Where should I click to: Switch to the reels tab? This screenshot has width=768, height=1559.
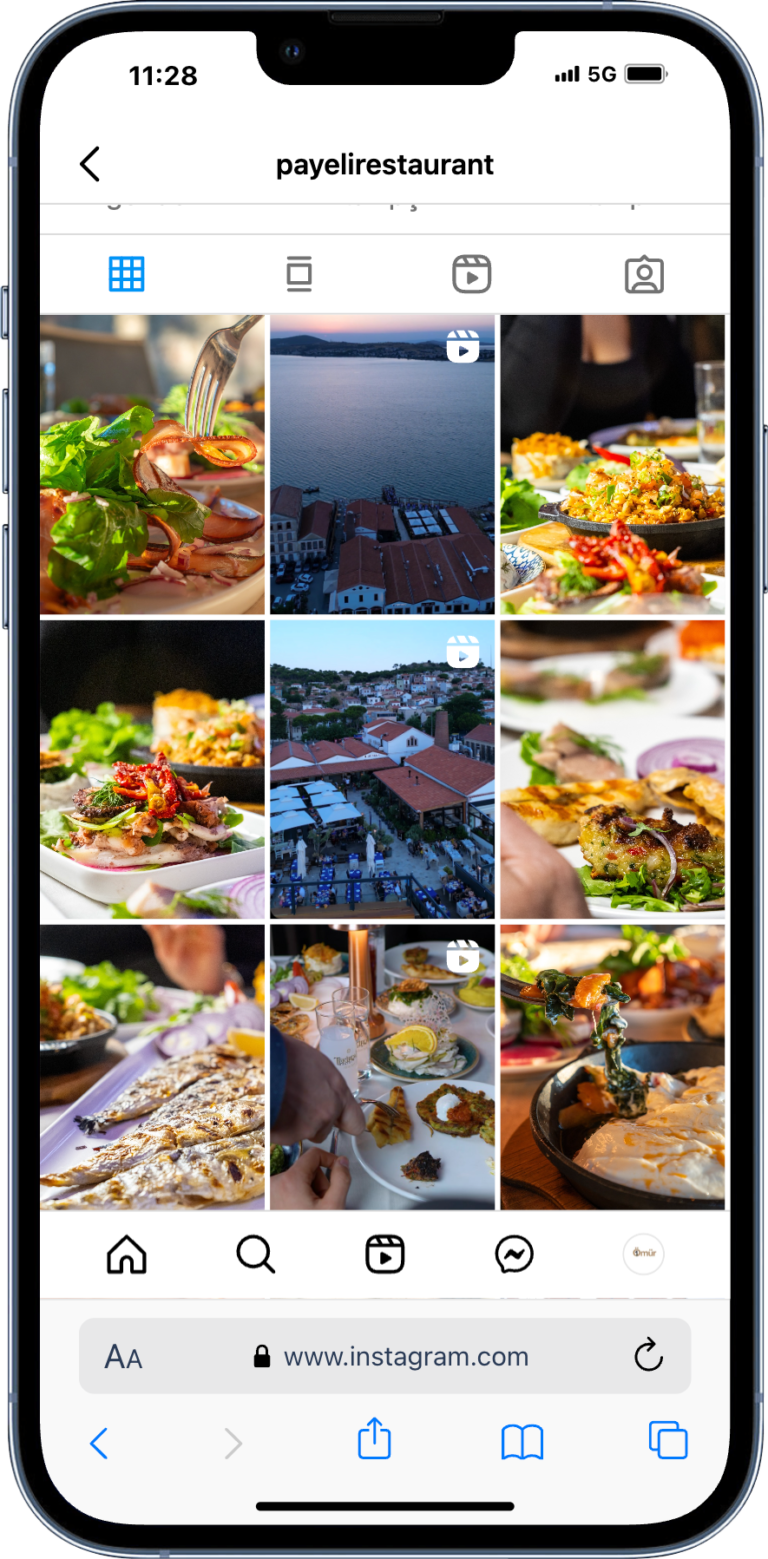pos(471,274)
